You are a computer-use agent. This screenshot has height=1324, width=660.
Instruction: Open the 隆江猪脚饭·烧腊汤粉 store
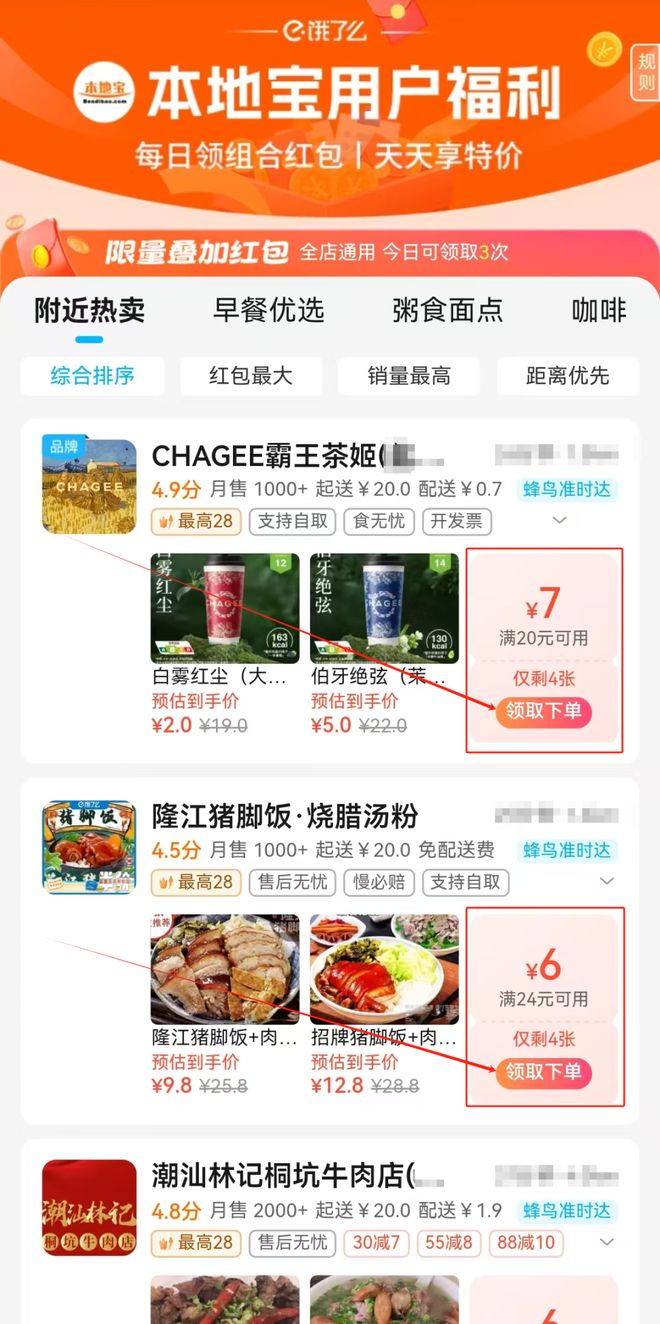click(285, 816)
